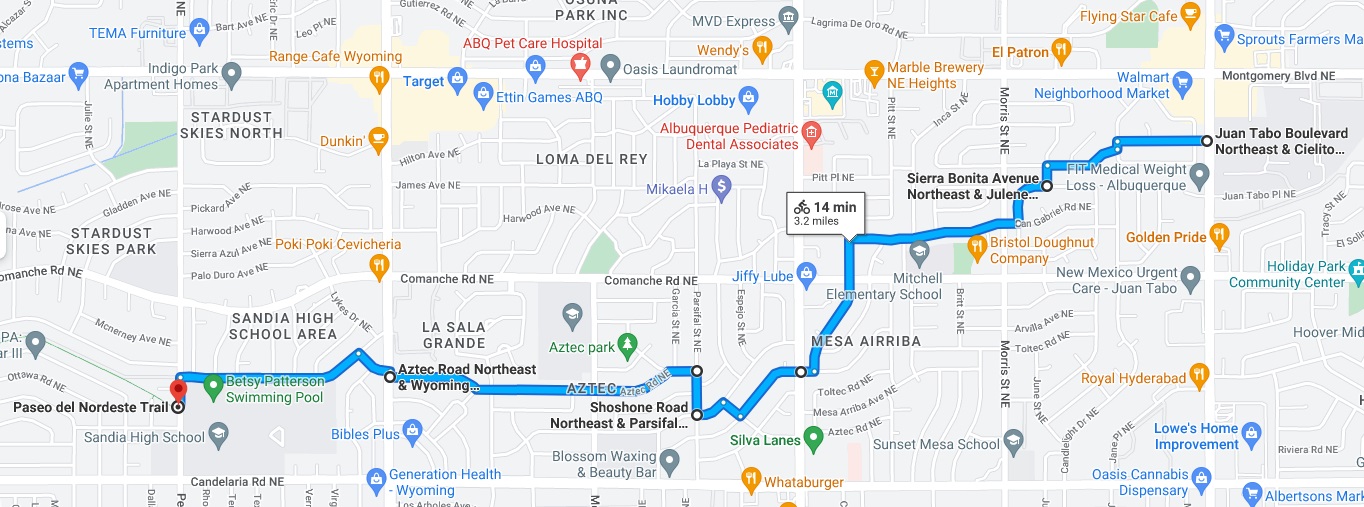Open the Royal Hyderabad restaurant pin
Image resolution: width=1364 pixels, height=507 pixels.
pyautogui.click(x=1198, y=376)
